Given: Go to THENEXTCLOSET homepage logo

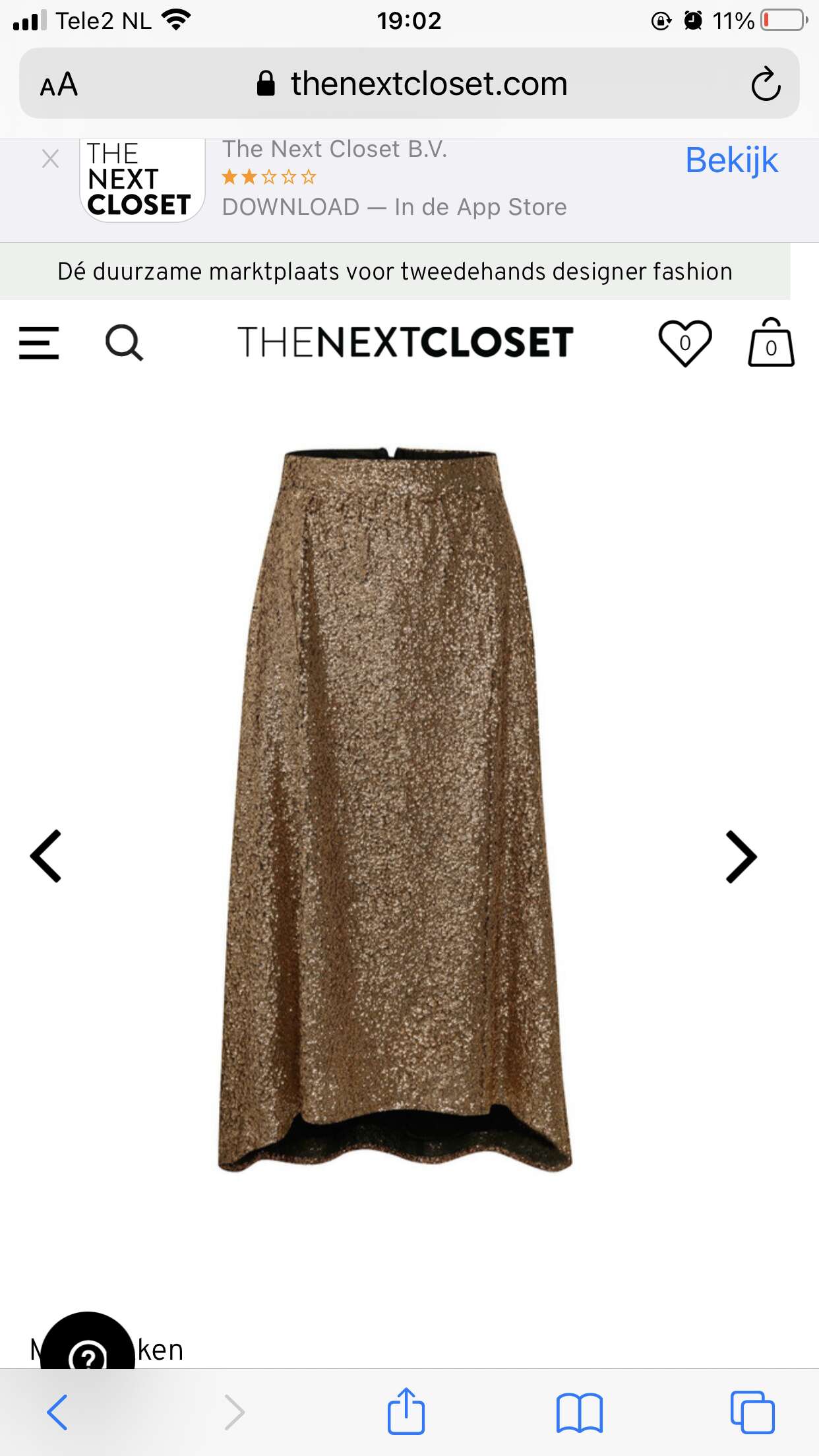Looking at the screenshot, I should point(405,342).
